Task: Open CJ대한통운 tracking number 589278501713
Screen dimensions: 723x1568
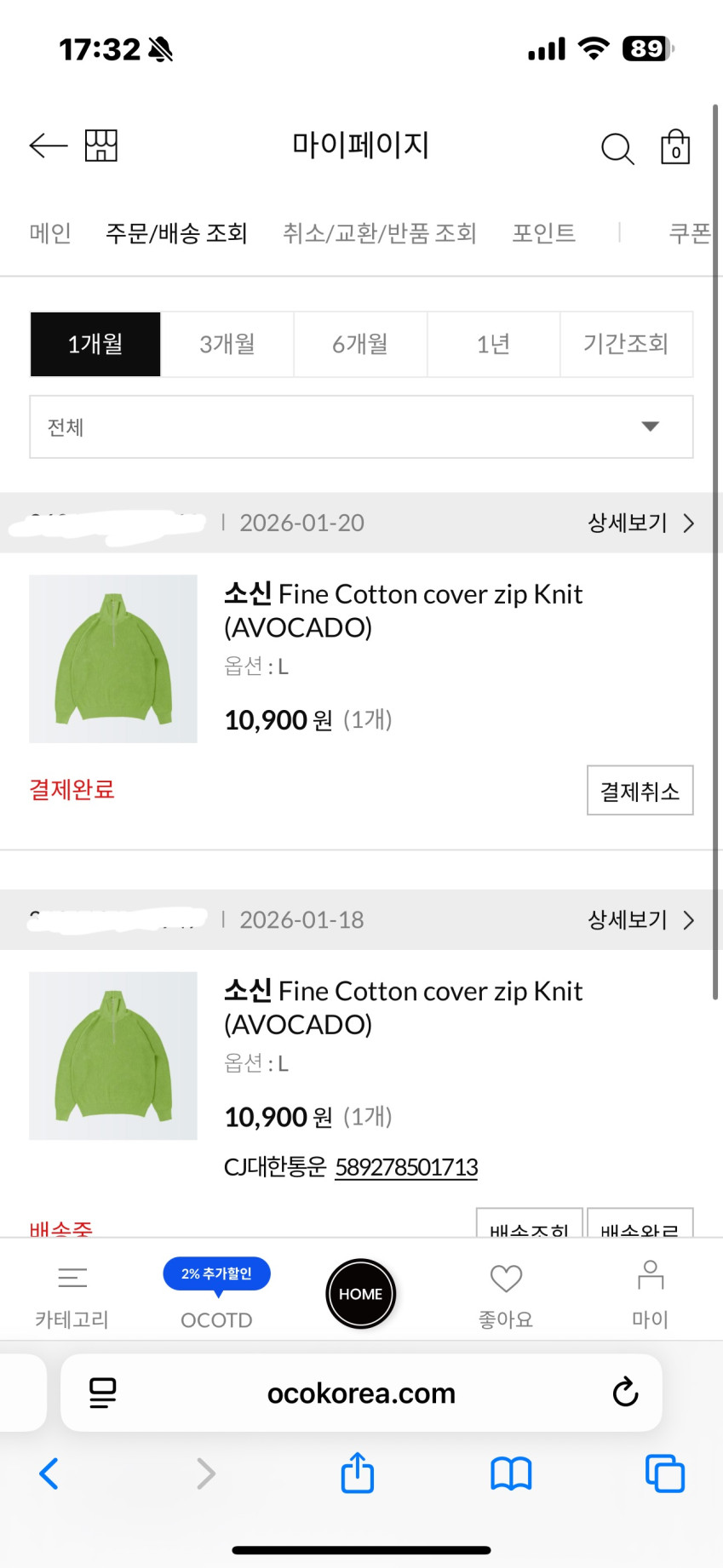Action: point(406,1167)
